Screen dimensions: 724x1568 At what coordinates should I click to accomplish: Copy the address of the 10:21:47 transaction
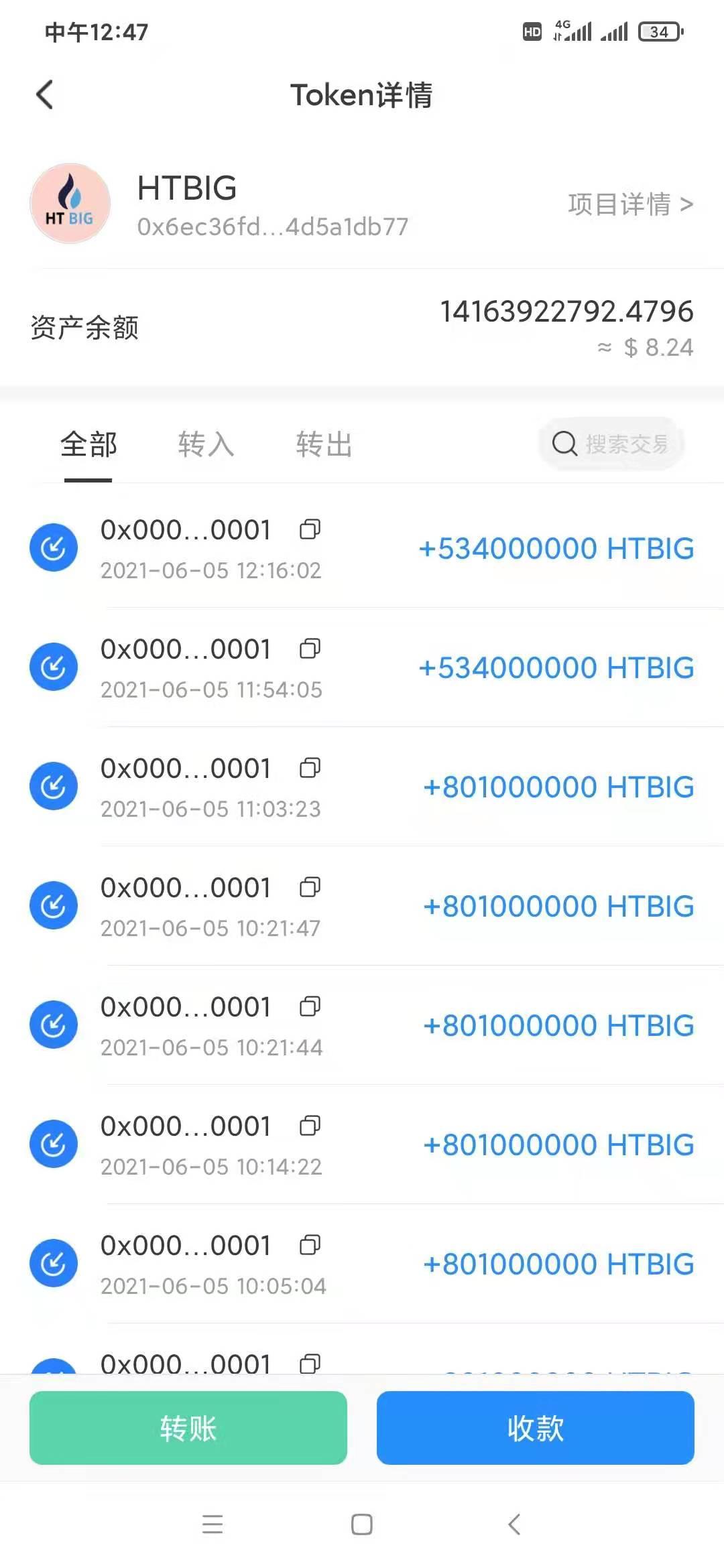(x=310, y=887)
